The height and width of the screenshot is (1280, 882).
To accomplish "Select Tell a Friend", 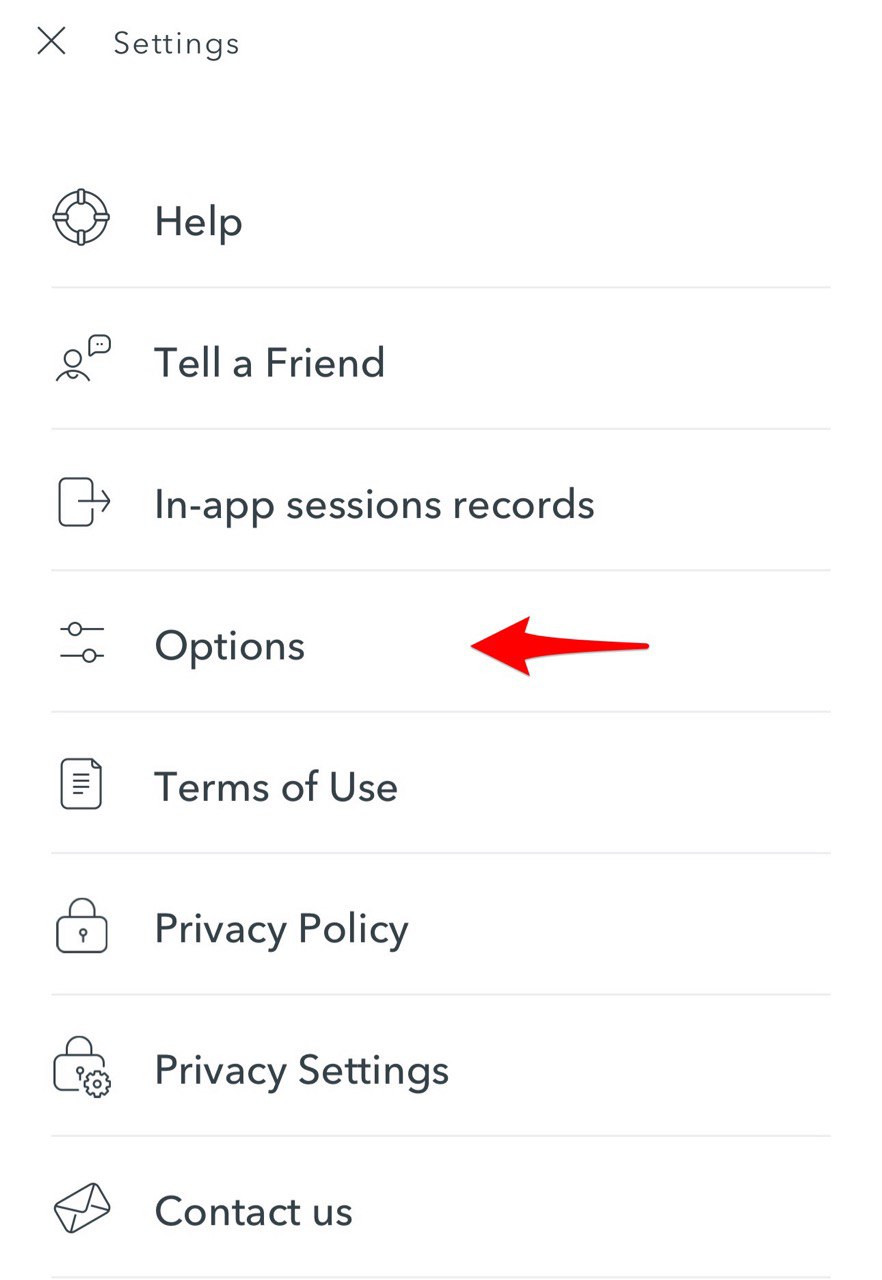I will [269, 362].
